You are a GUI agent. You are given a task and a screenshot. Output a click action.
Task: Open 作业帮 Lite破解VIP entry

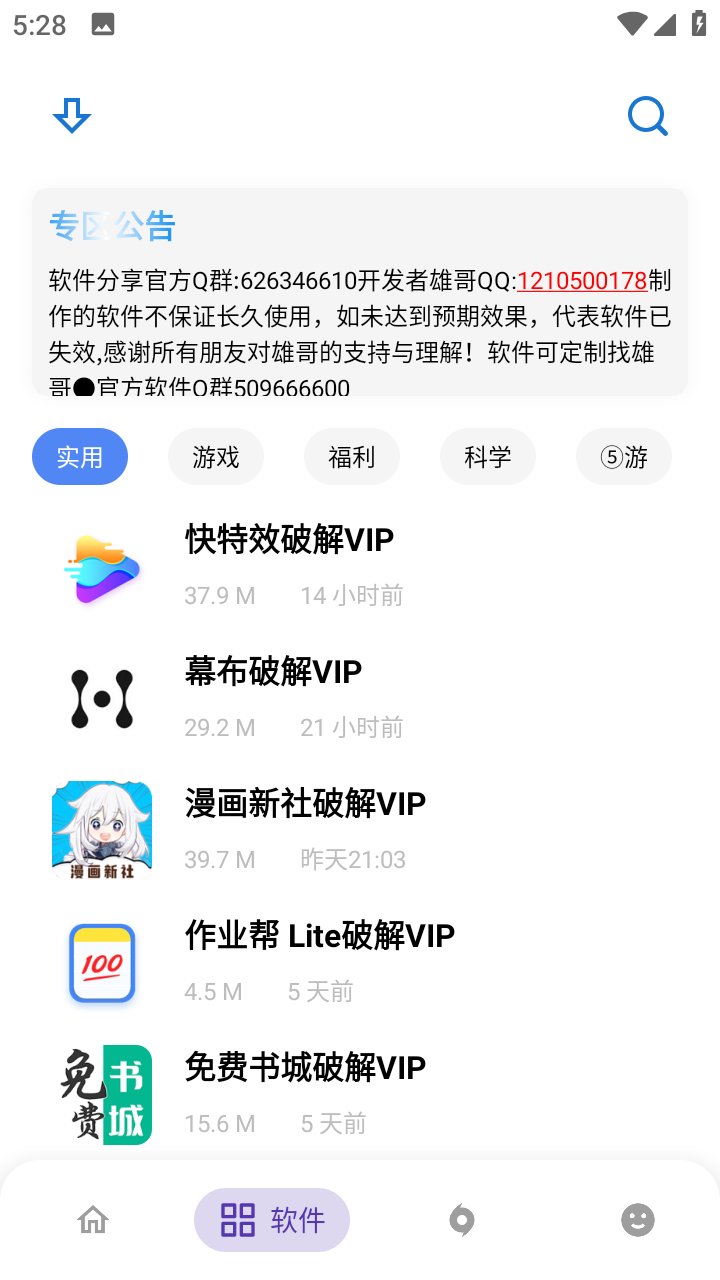[x=320, y=936]
